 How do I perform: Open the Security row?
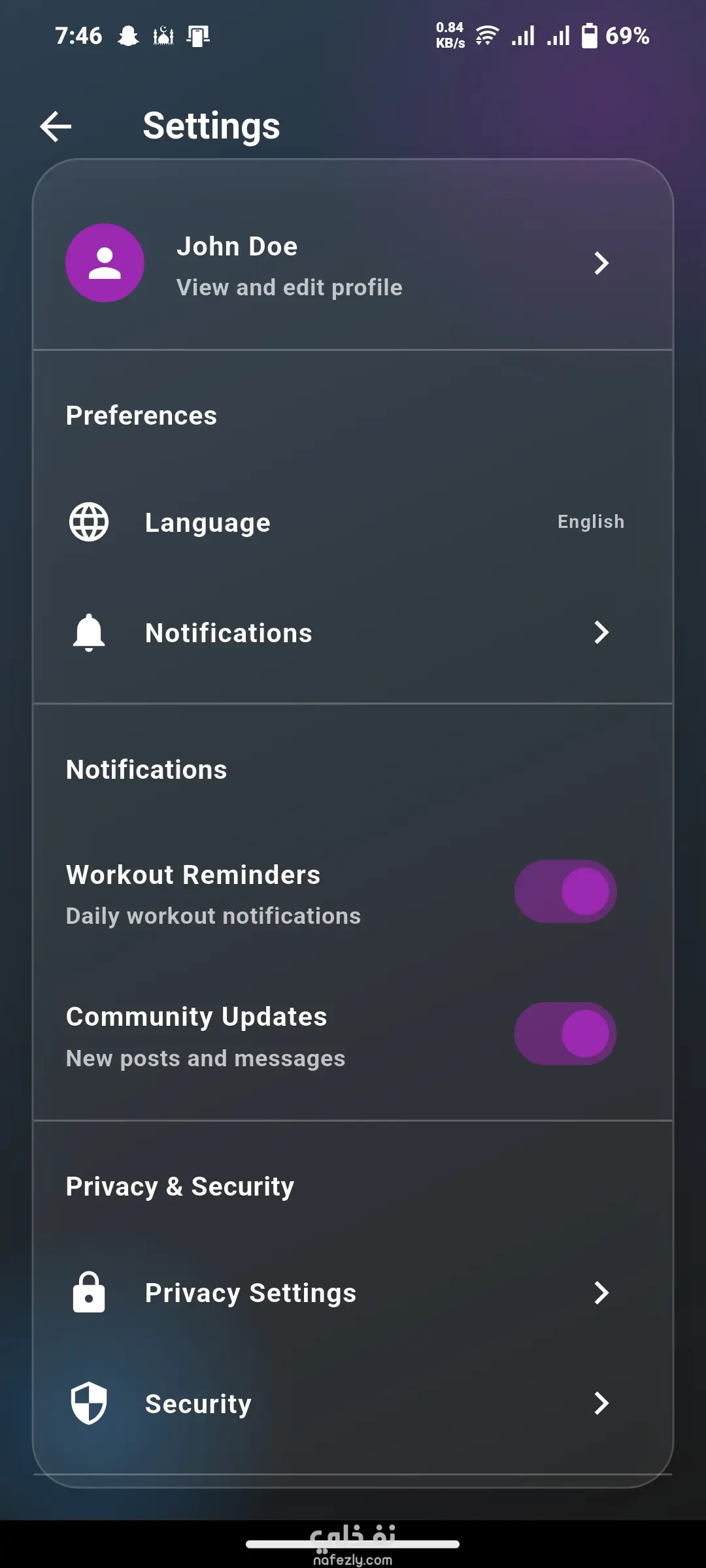(x=353, y=1403)
